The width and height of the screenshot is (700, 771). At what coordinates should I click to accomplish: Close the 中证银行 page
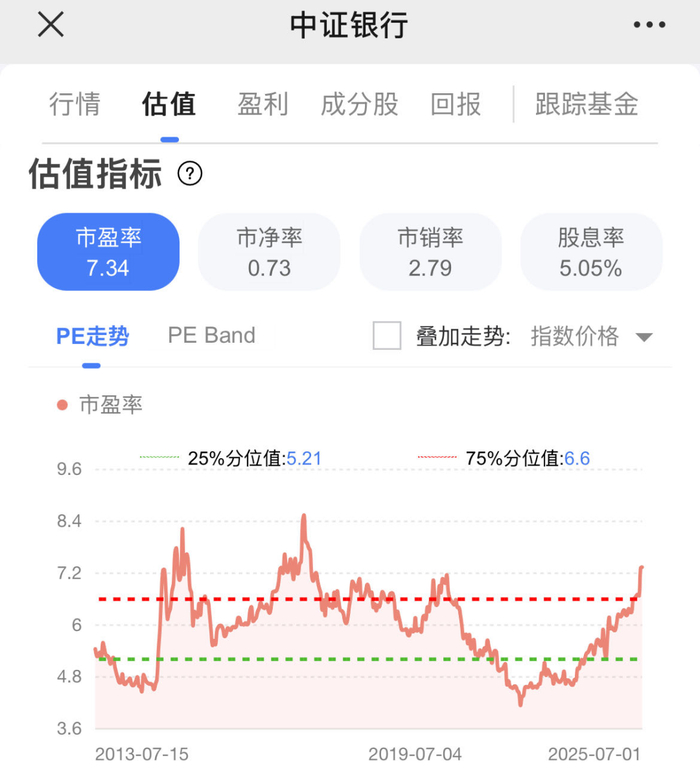[51, 25]
